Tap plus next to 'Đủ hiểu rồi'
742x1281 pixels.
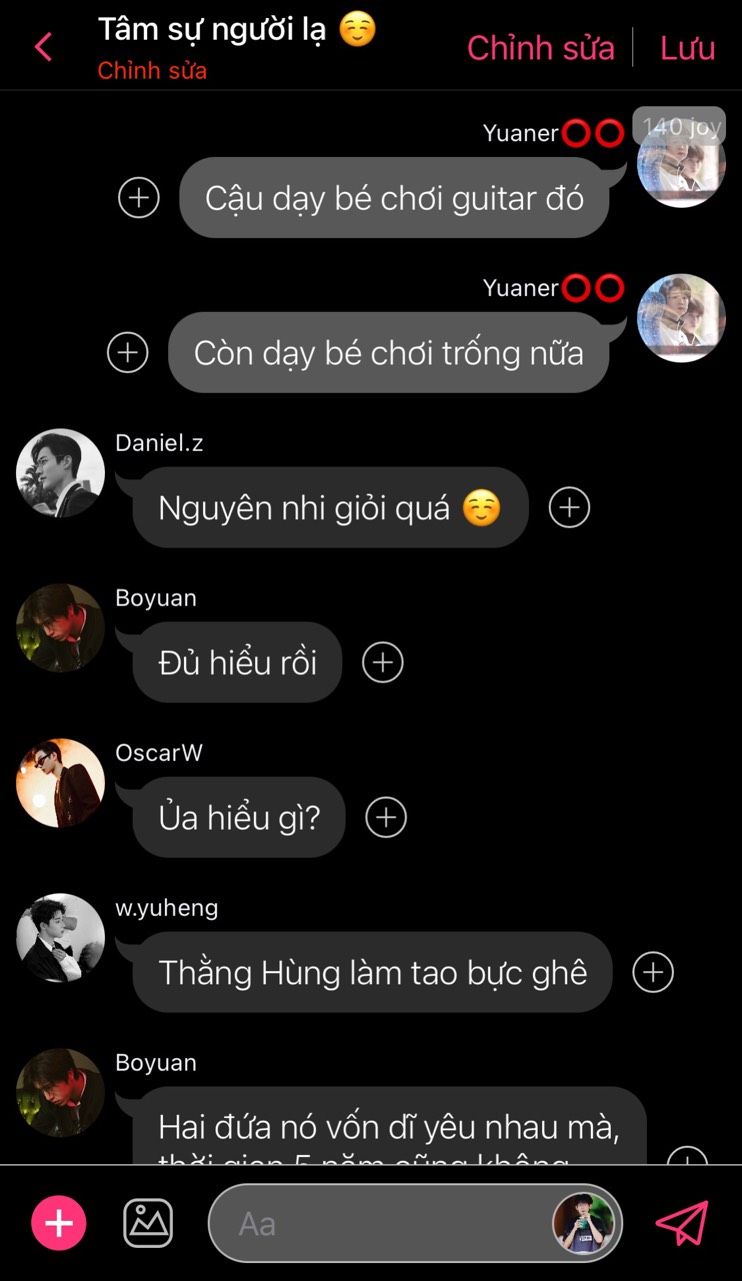pos(383,662)
